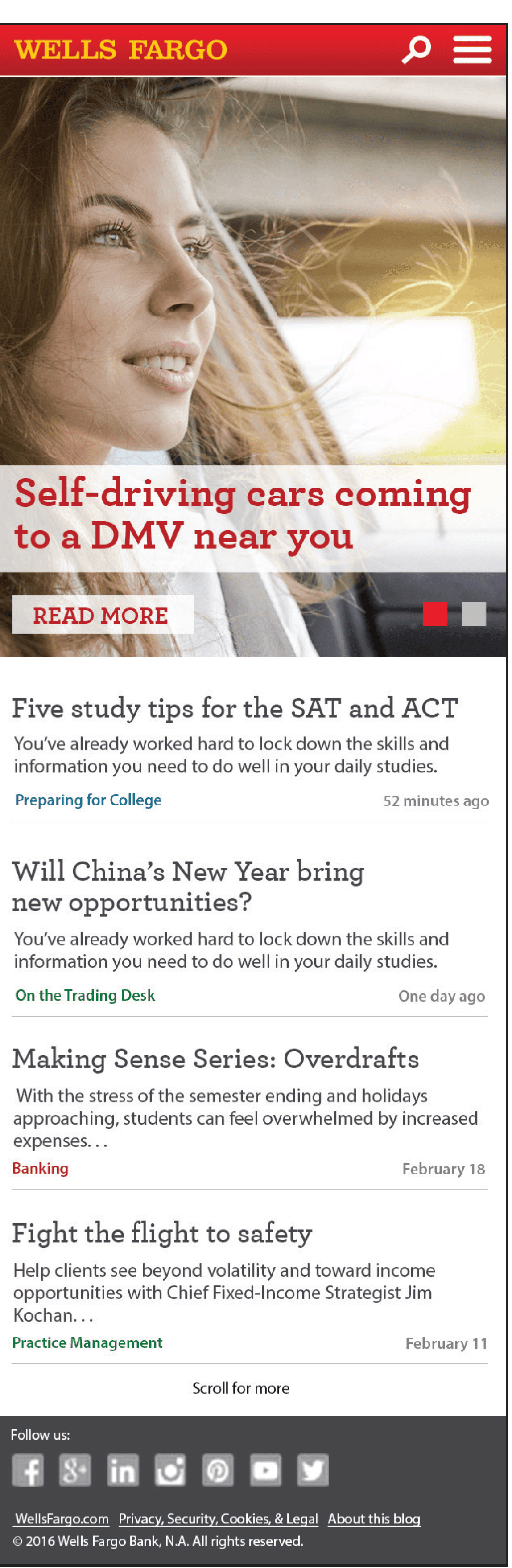This screenshot has height=1568, width=512.
Task: Visit the Google Plus page
Action: (75, 1469)
